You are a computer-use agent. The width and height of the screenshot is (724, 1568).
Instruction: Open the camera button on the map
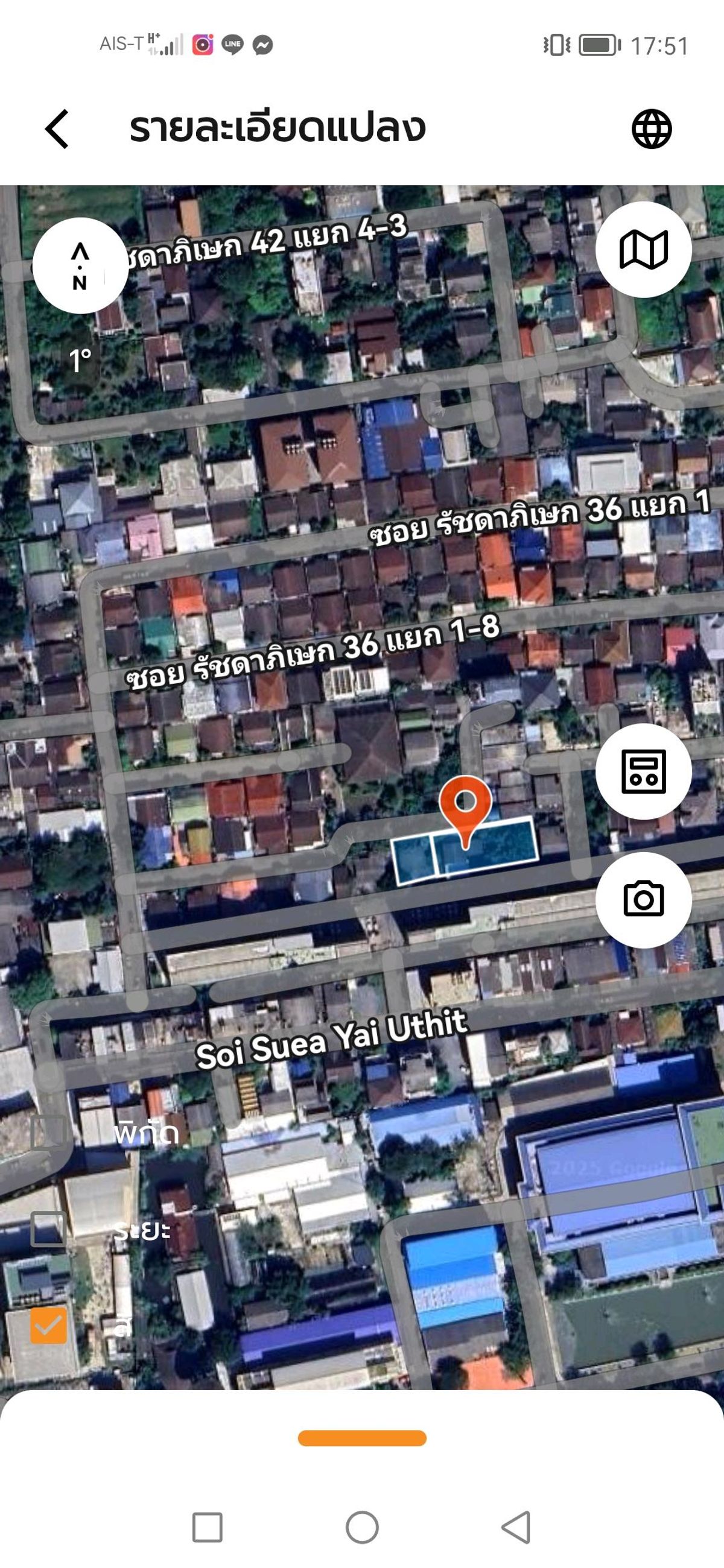pyautogui.click(x=643, y=899)
